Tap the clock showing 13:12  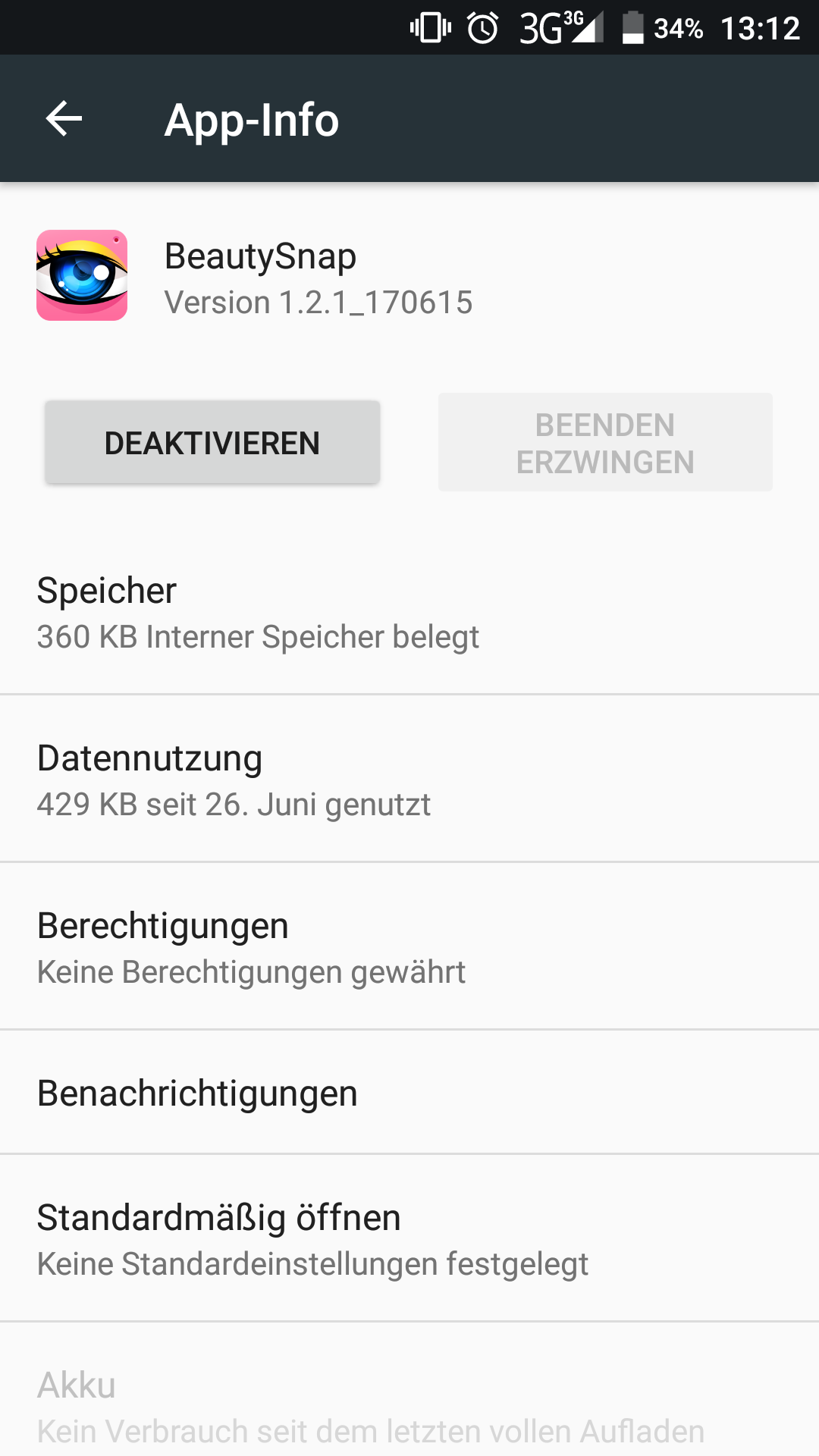coord(762,27)
